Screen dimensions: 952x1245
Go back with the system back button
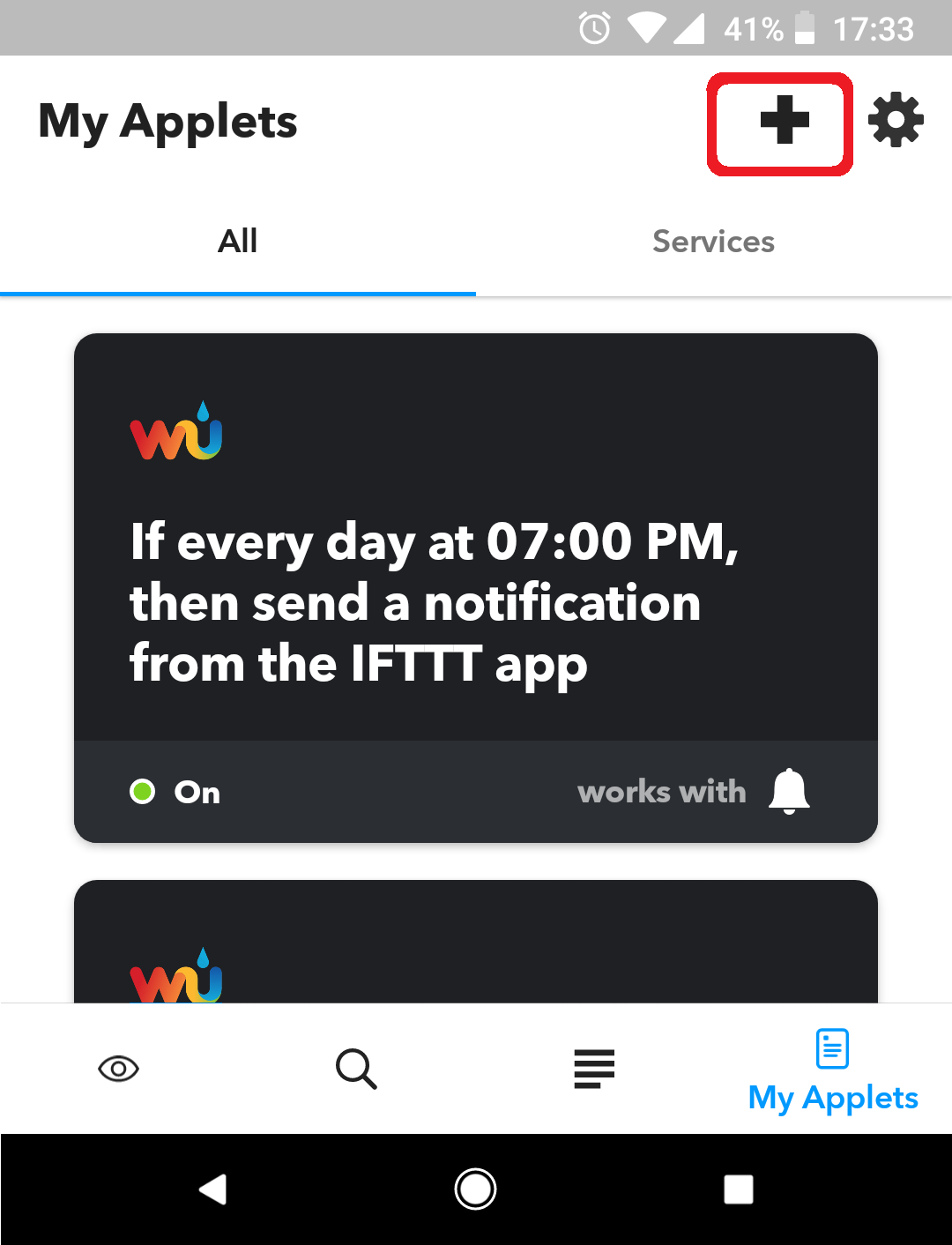click(x=212, y=1189)
